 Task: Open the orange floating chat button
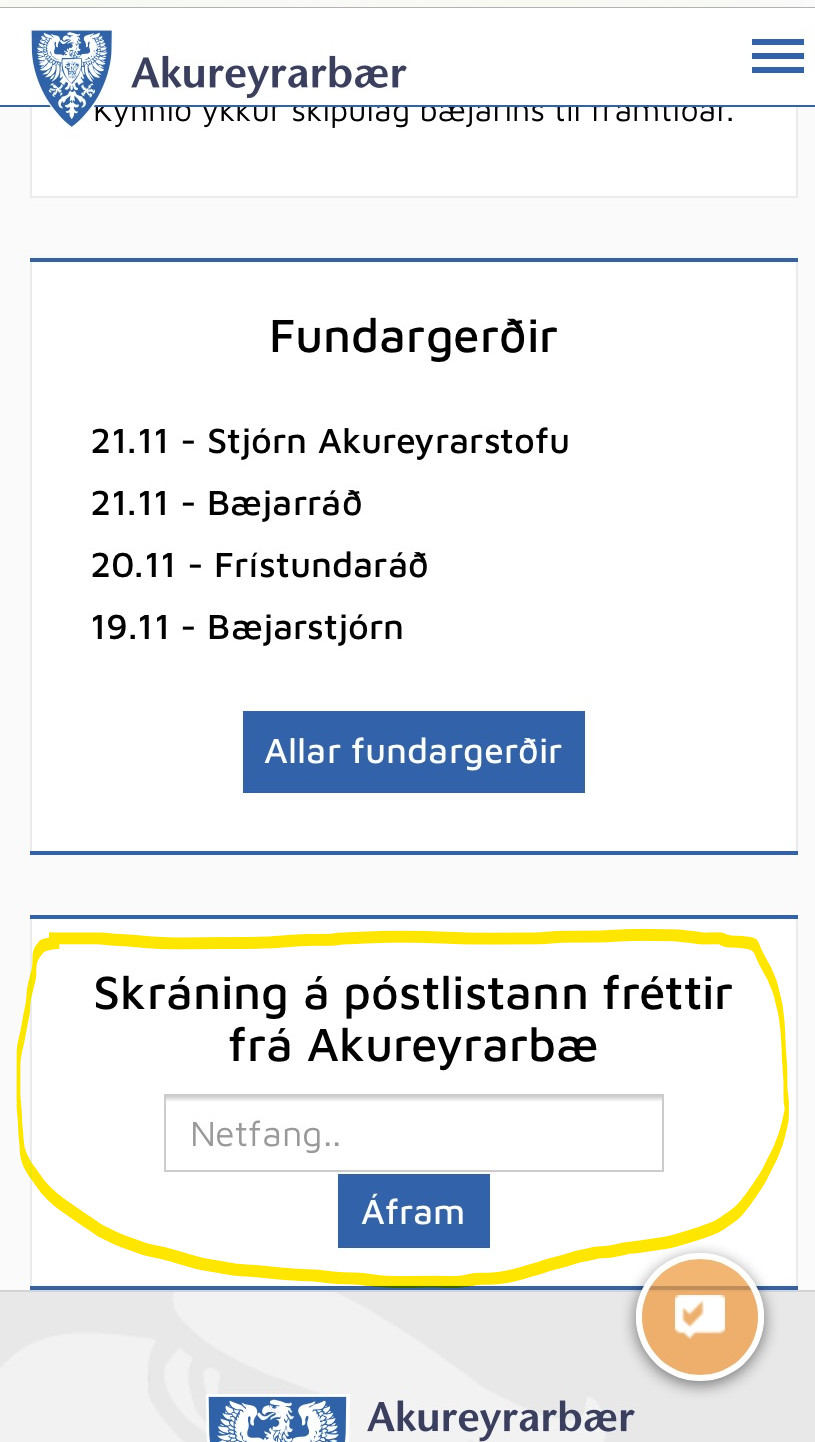tap(700, 1316)
